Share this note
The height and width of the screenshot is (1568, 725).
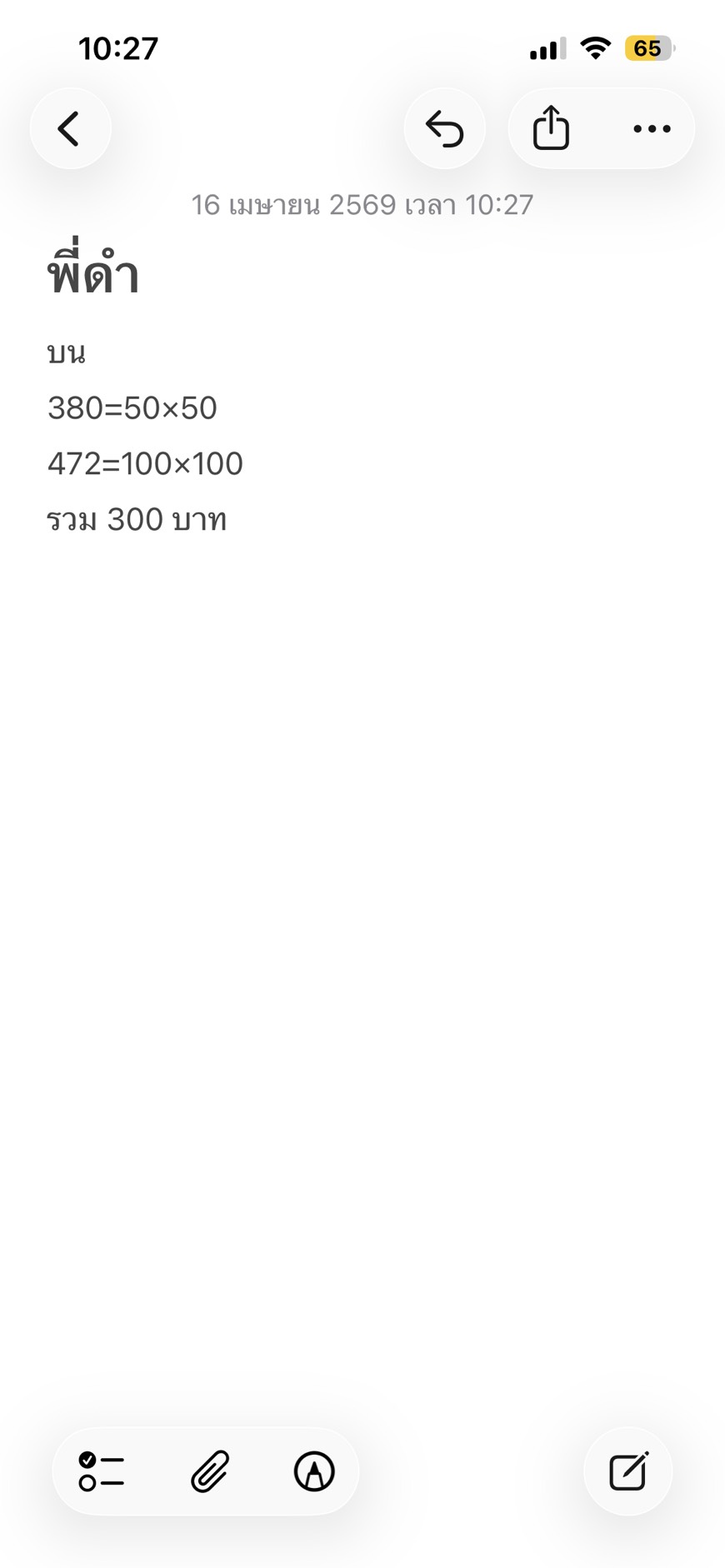click(551, 129)
